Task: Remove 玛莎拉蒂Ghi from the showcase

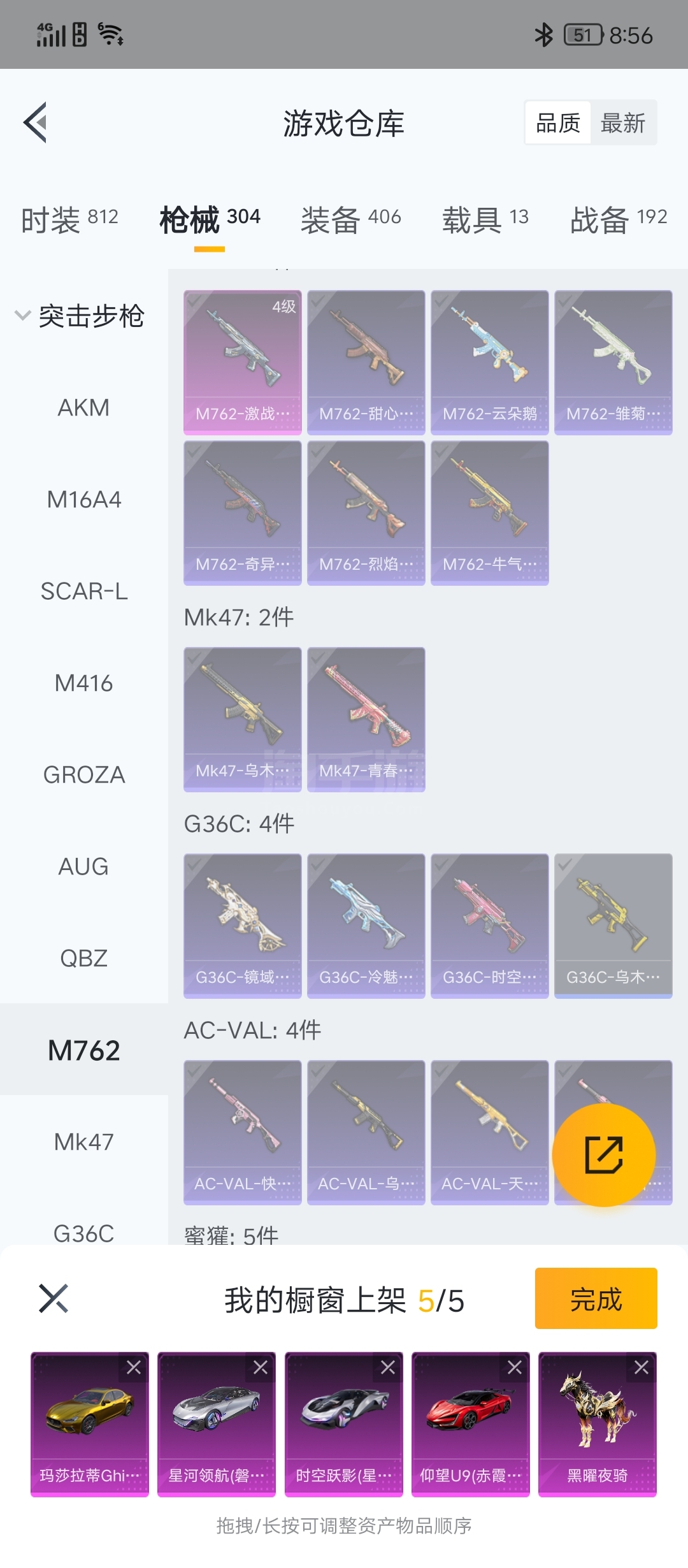Action: point(134,1367)
